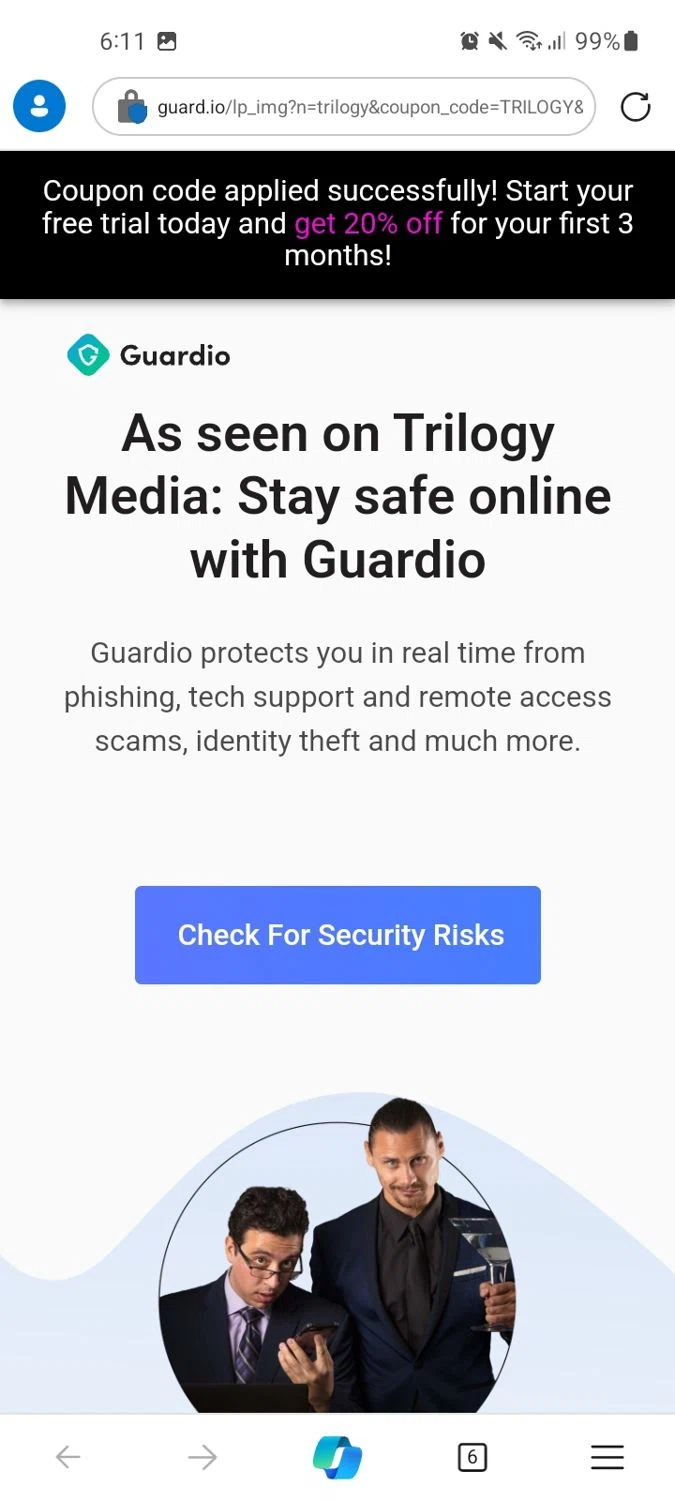
Task: Open the profile account icon
Action: tap(39, 106)
